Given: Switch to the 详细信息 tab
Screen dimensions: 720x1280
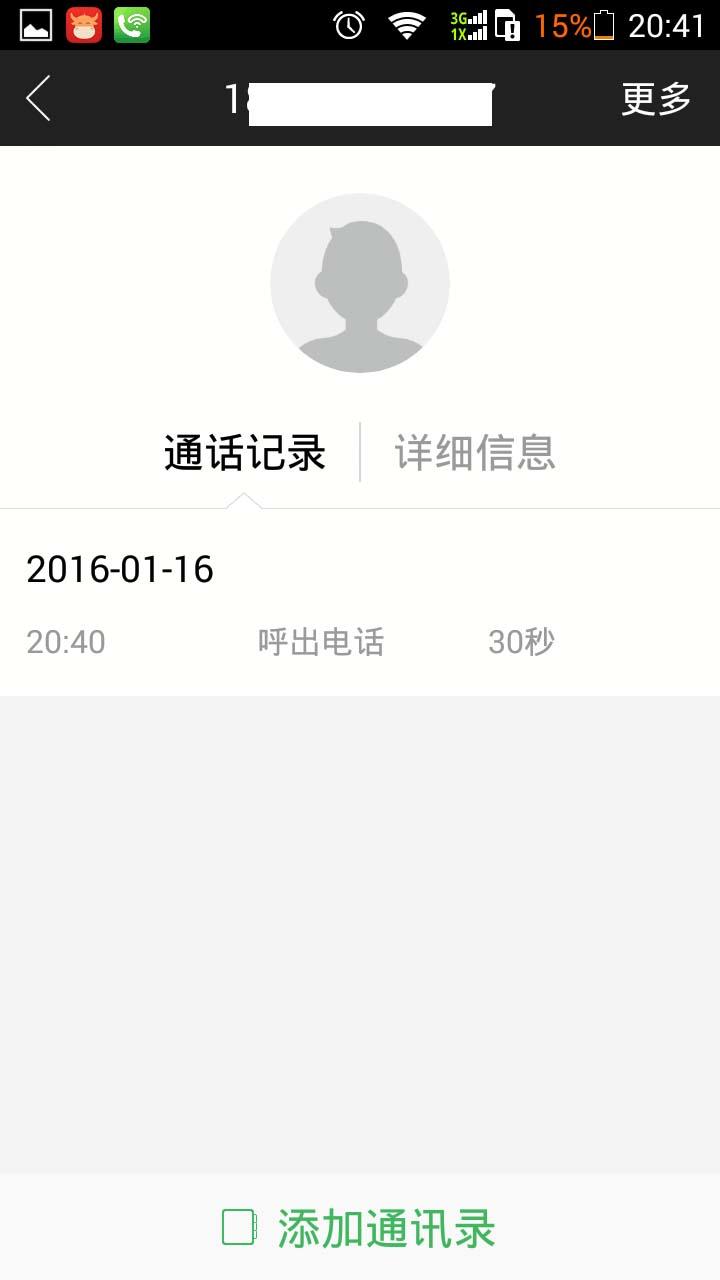Looking at the screenshot, I should click(475, 453).
